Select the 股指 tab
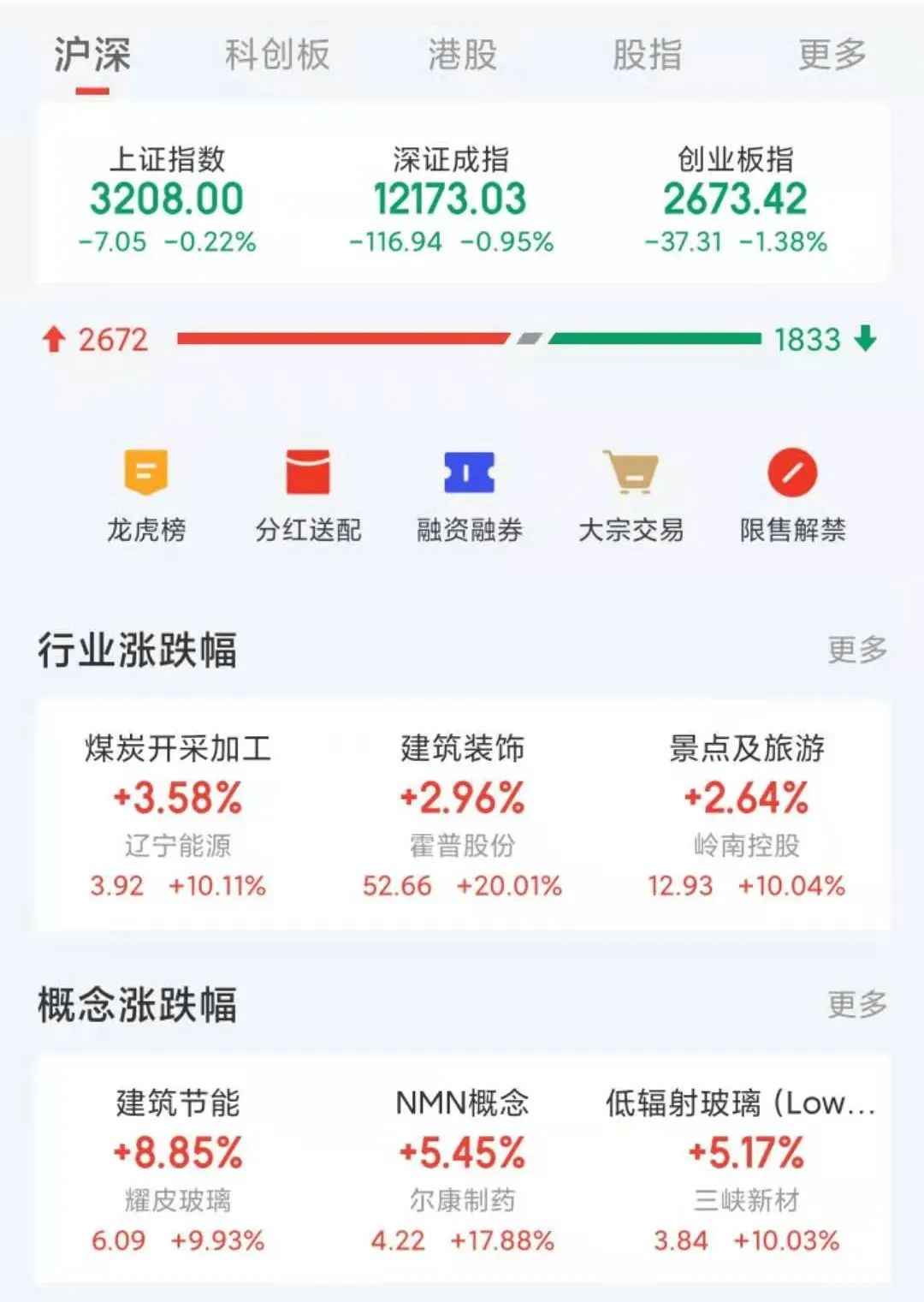924x1302 pixels. tap(645, 53)
